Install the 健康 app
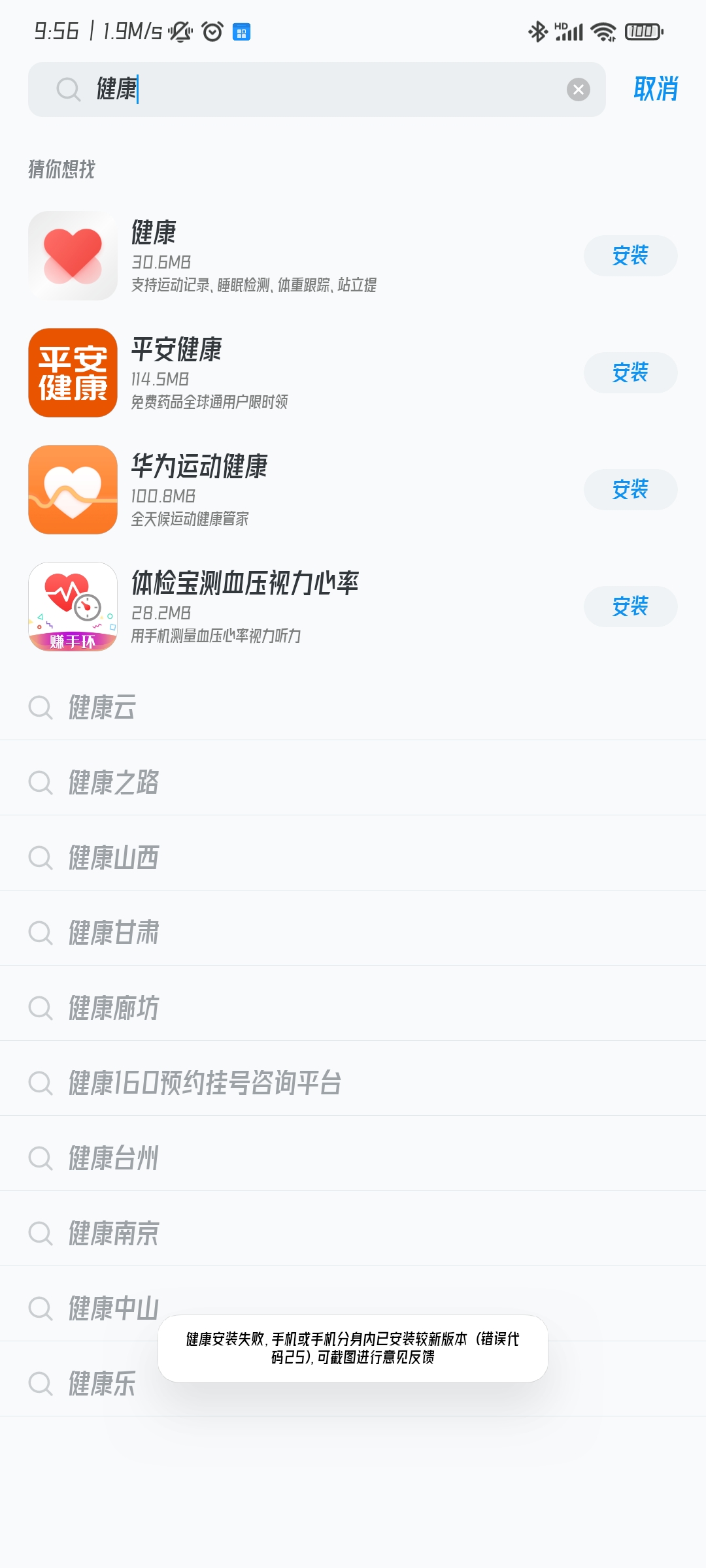 point(630,255)
